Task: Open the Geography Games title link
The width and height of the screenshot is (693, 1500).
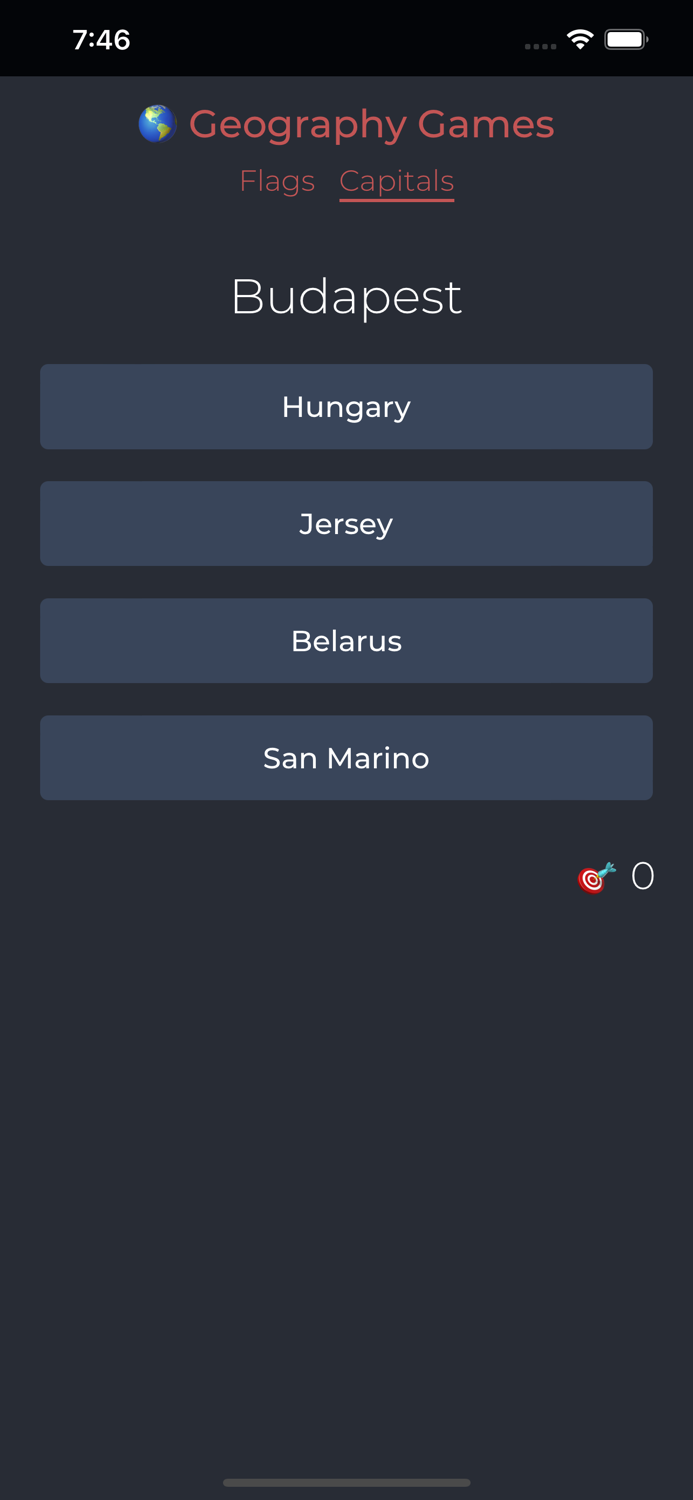Action: (346, 124)
